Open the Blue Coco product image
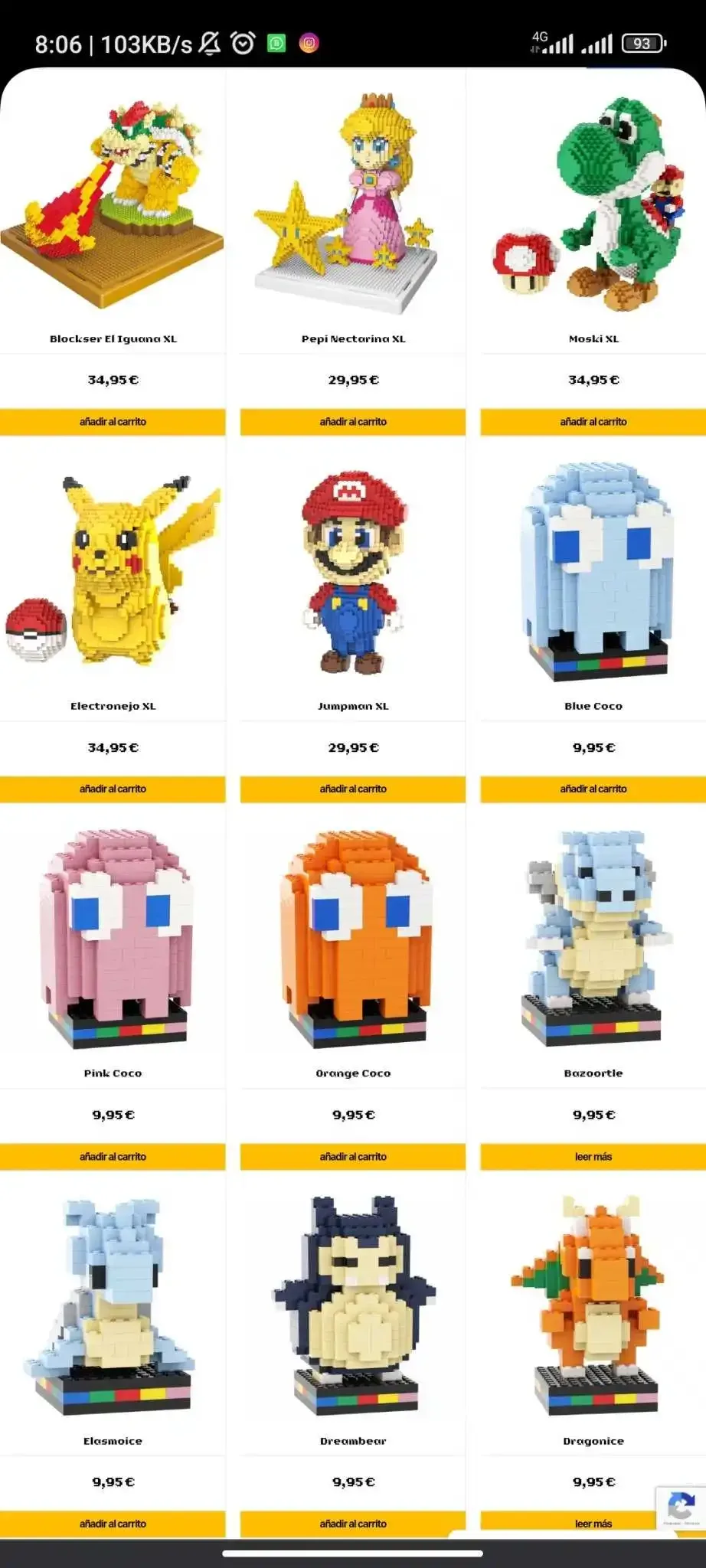The width and height of the screenshot is (706, 1568). click(x=593, y=570)
